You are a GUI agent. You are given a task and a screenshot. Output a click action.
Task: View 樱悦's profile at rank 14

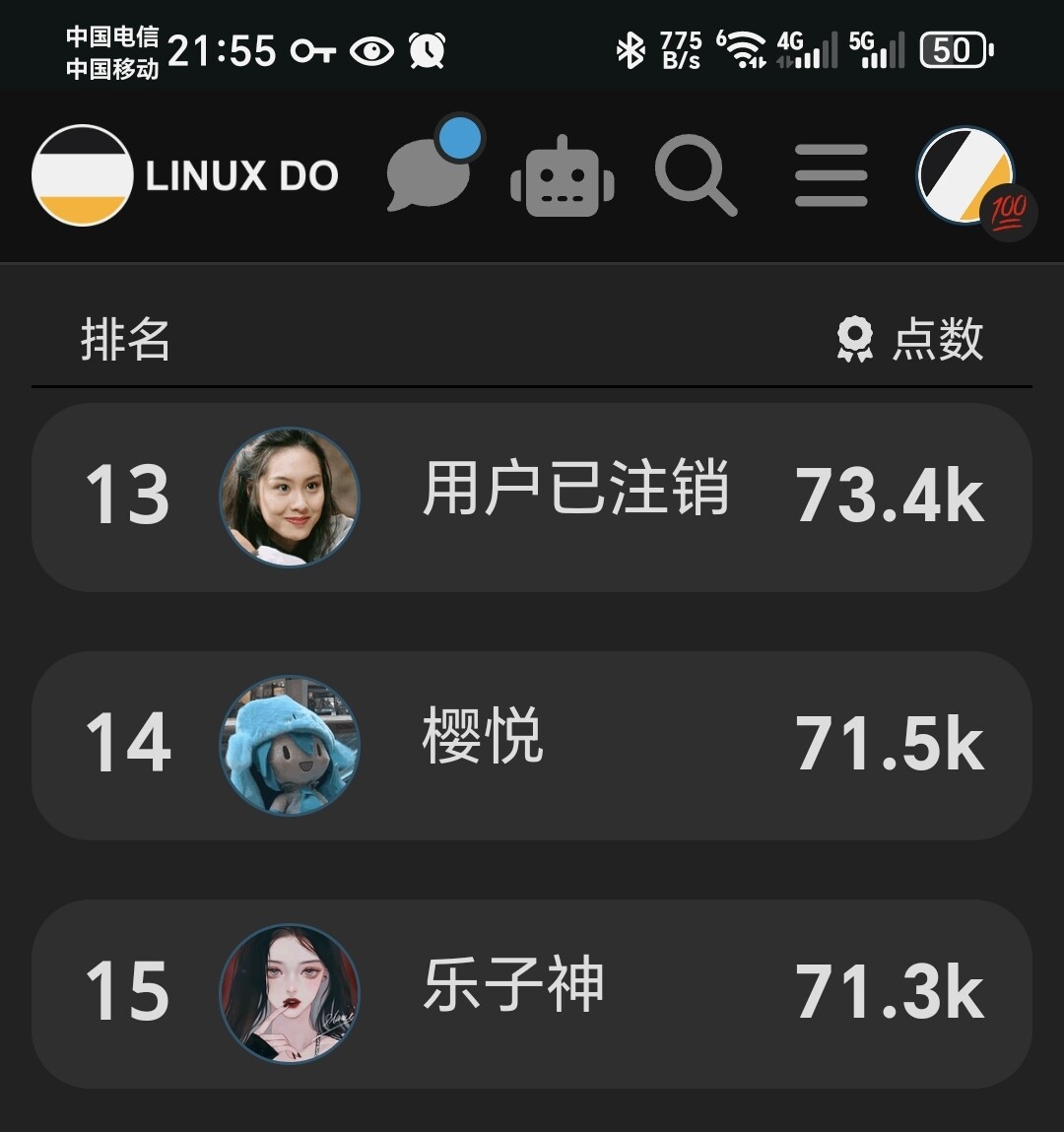coord(532,745)
